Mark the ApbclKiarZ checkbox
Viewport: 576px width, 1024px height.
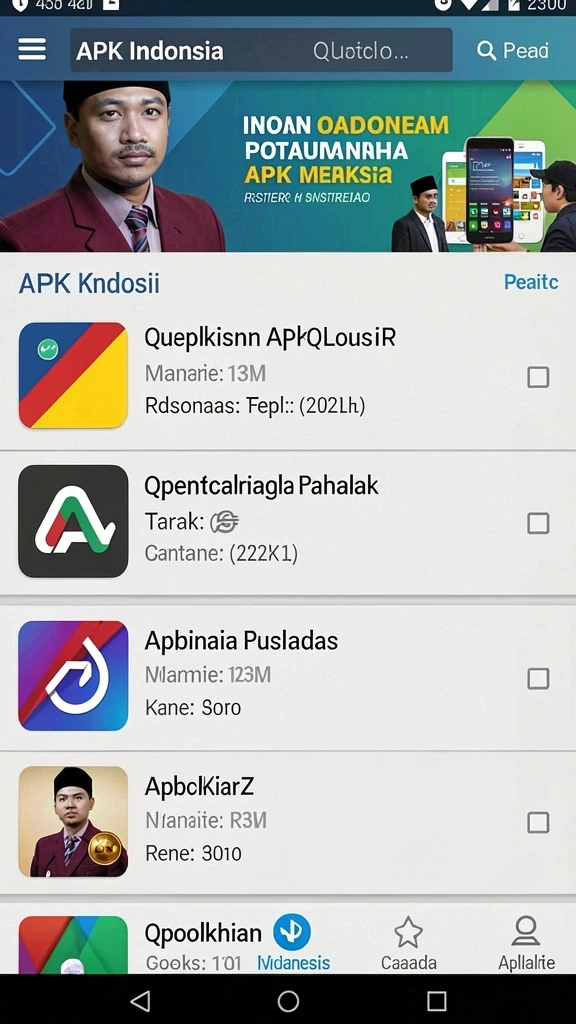click(538, 822)
